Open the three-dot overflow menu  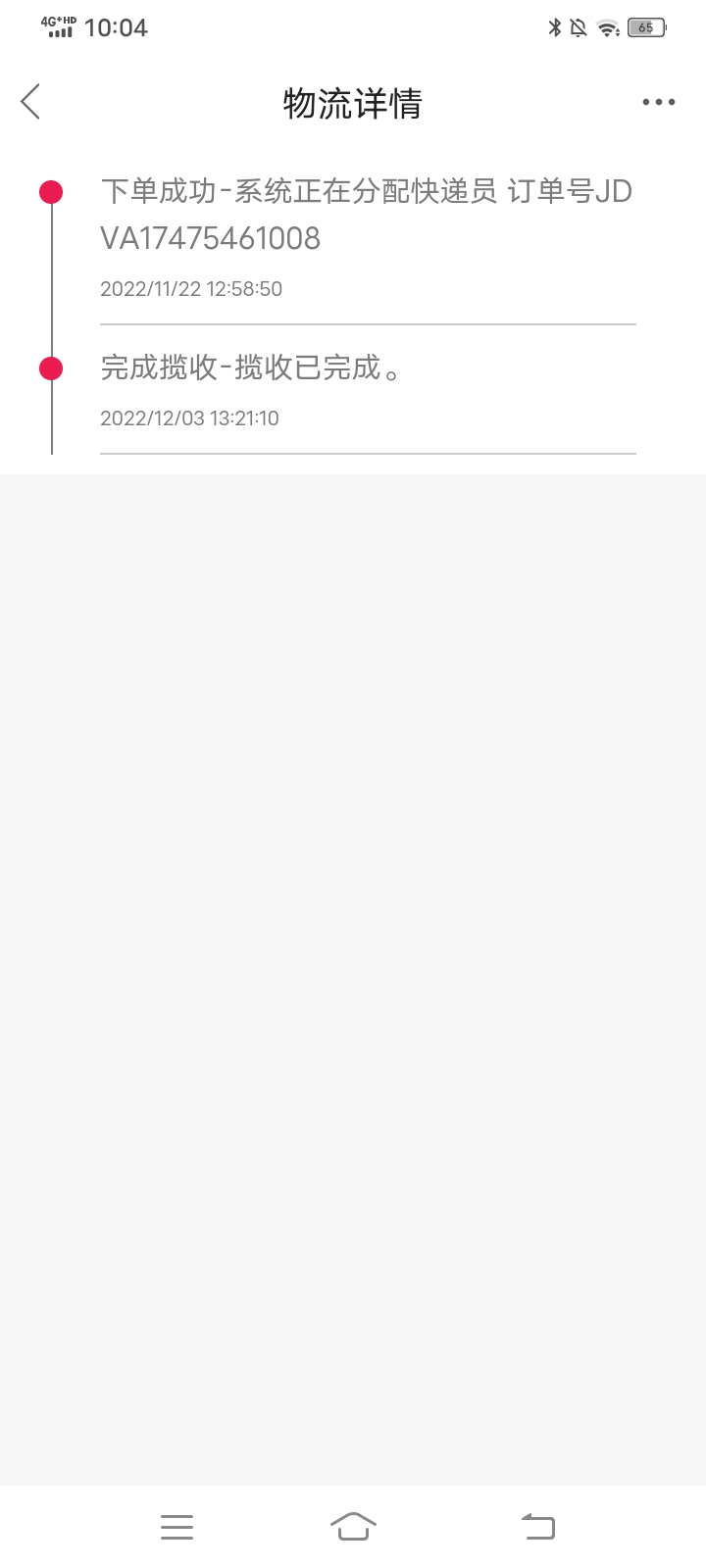[658, 102]
